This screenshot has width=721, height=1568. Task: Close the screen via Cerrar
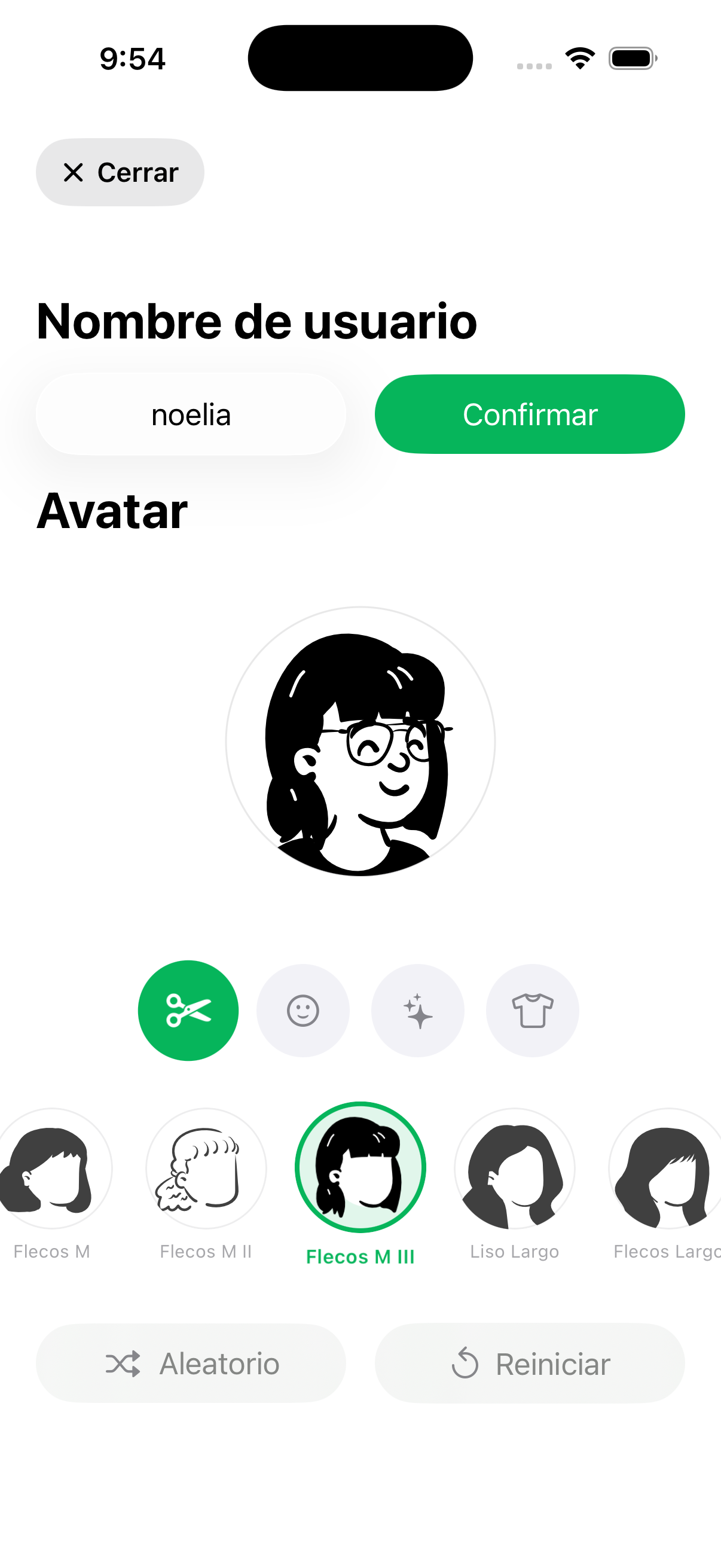point(120,172)
